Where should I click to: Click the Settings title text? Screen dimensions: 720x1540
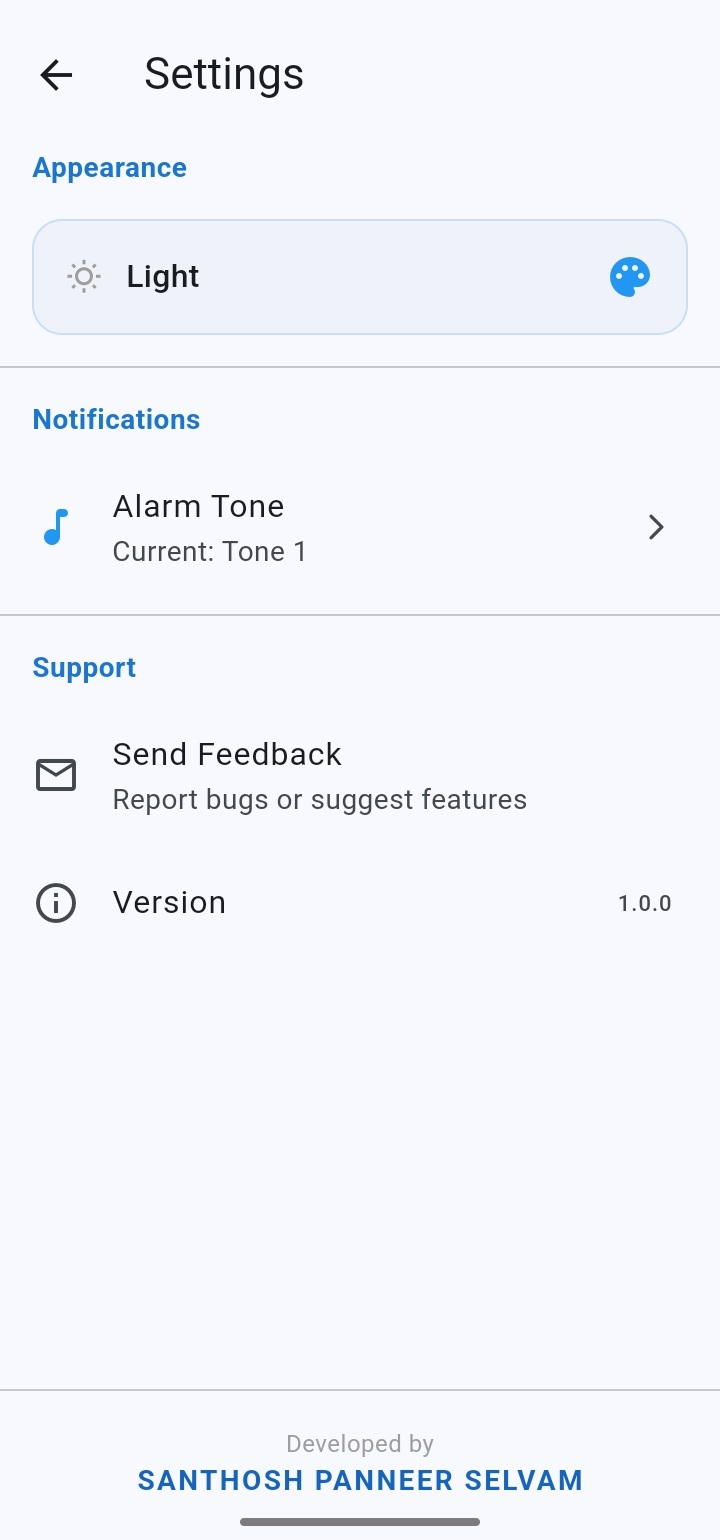(224, 74)
